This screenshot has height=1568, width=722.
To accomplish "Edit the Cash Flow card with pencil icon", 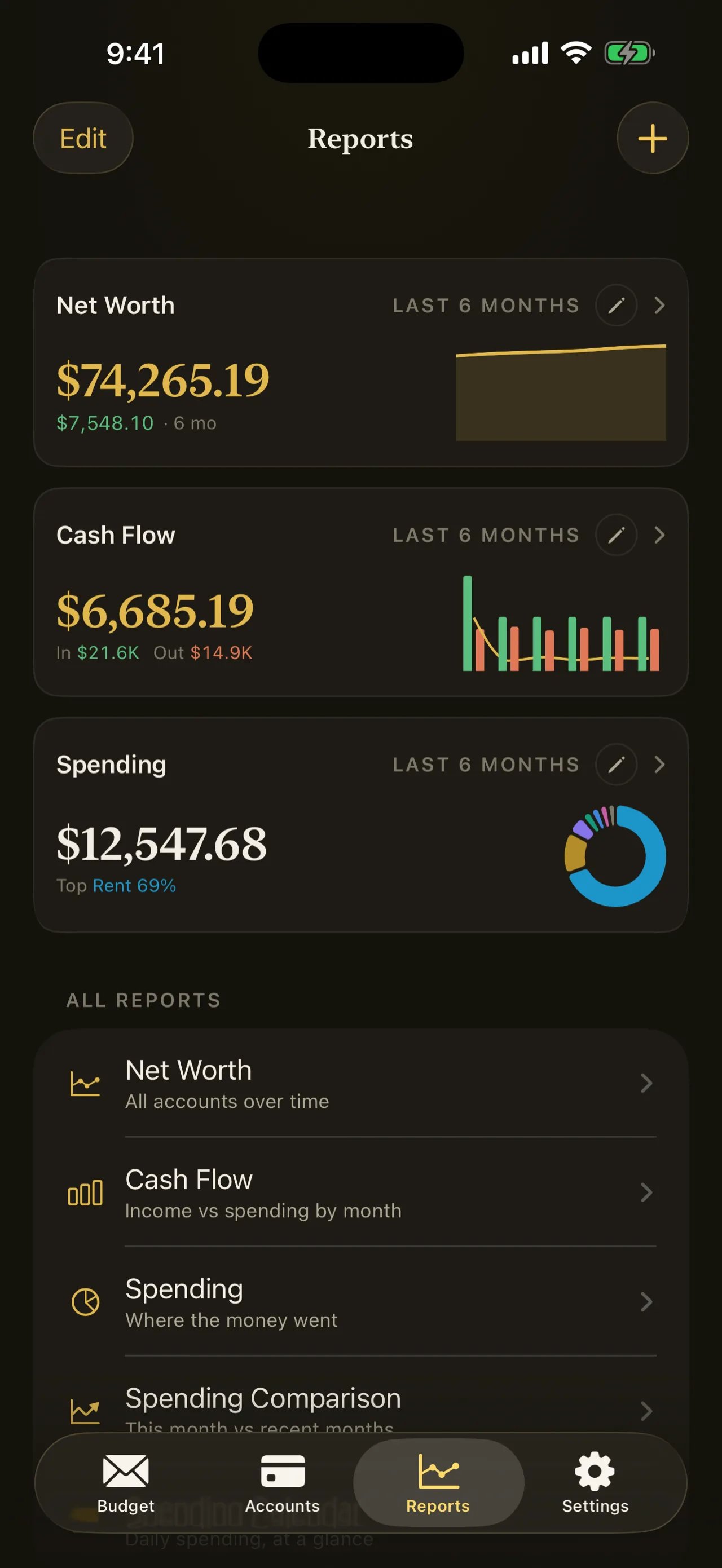I will [616, 535].
